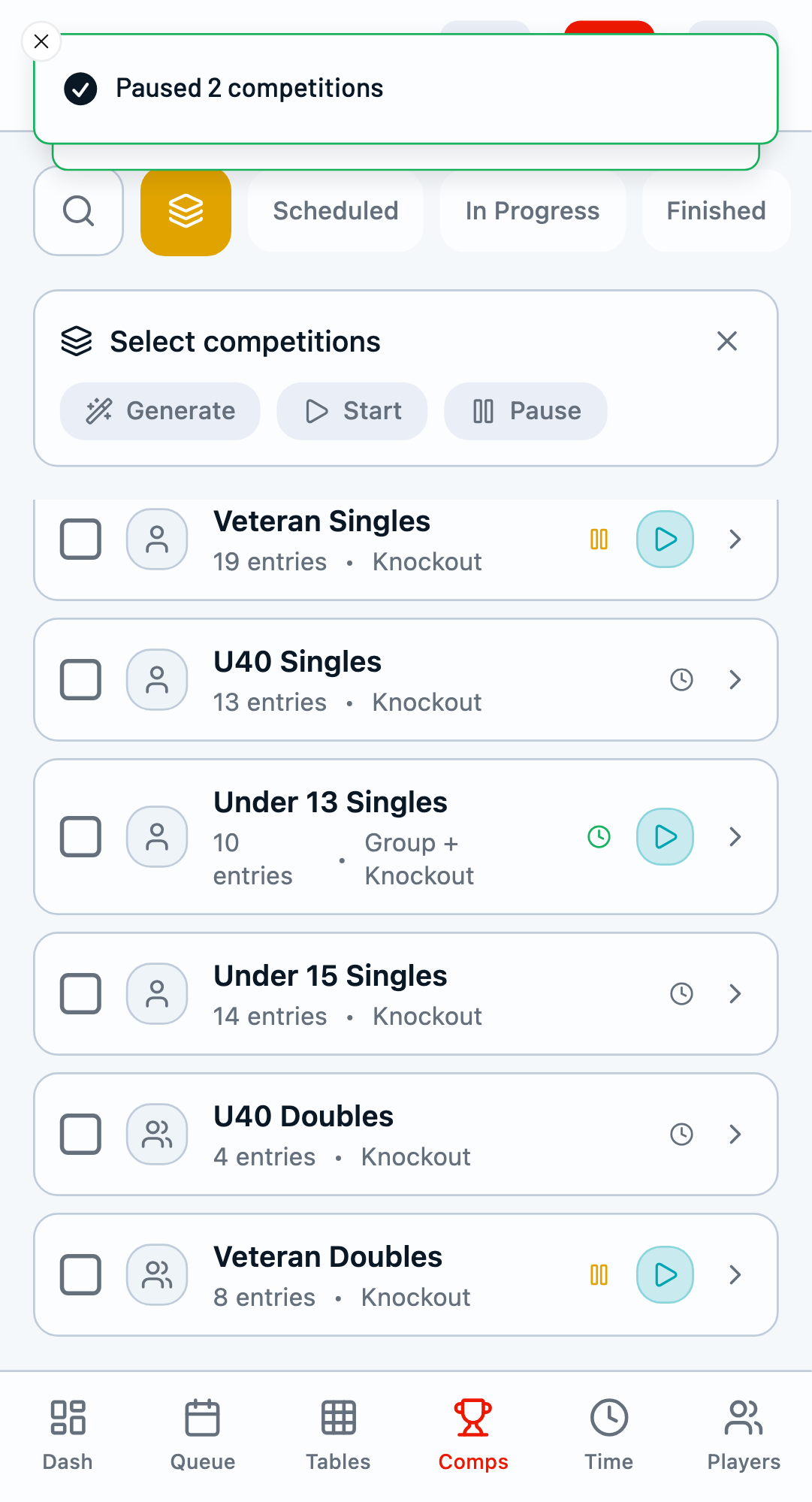This screenshot has width=812, height=1502.
Task: Click the yellow layers filter icon
Action: pyautogui.click(x=186, y=211)
